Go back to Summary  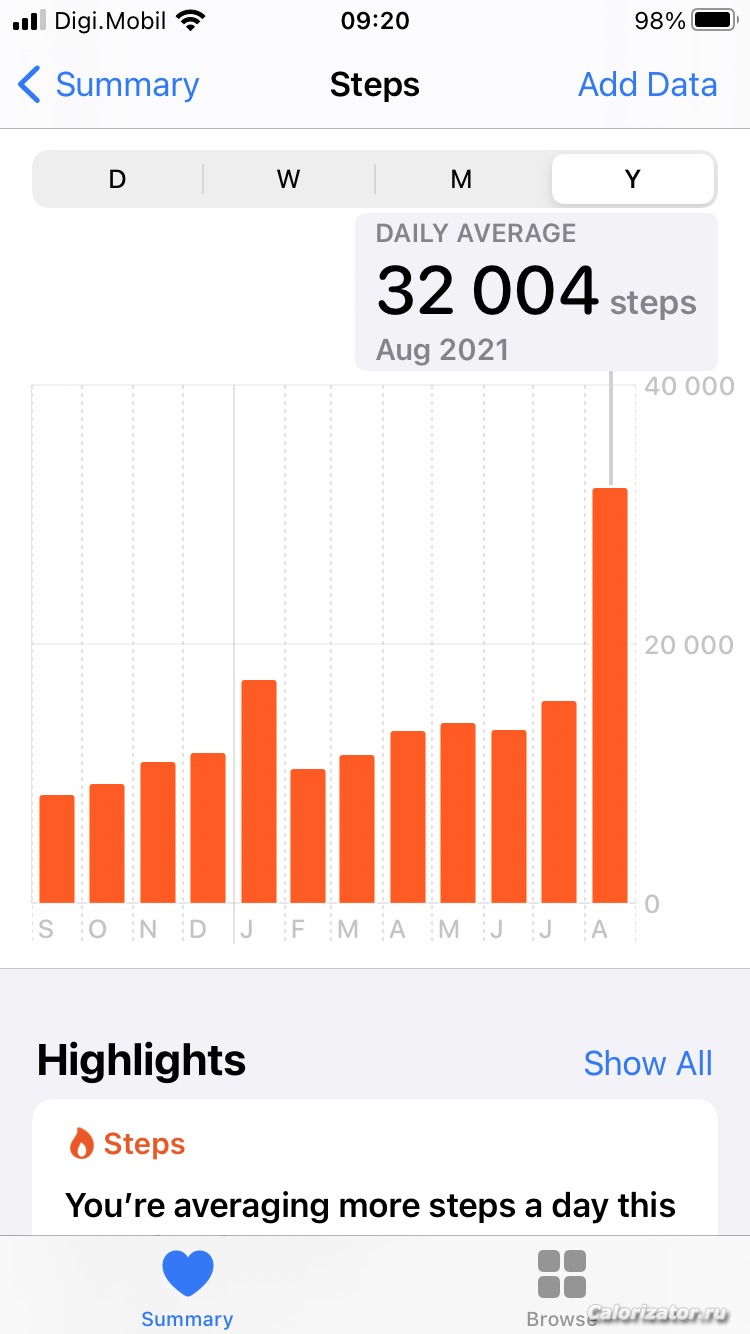pyautogui.click(x=108, y=85)
